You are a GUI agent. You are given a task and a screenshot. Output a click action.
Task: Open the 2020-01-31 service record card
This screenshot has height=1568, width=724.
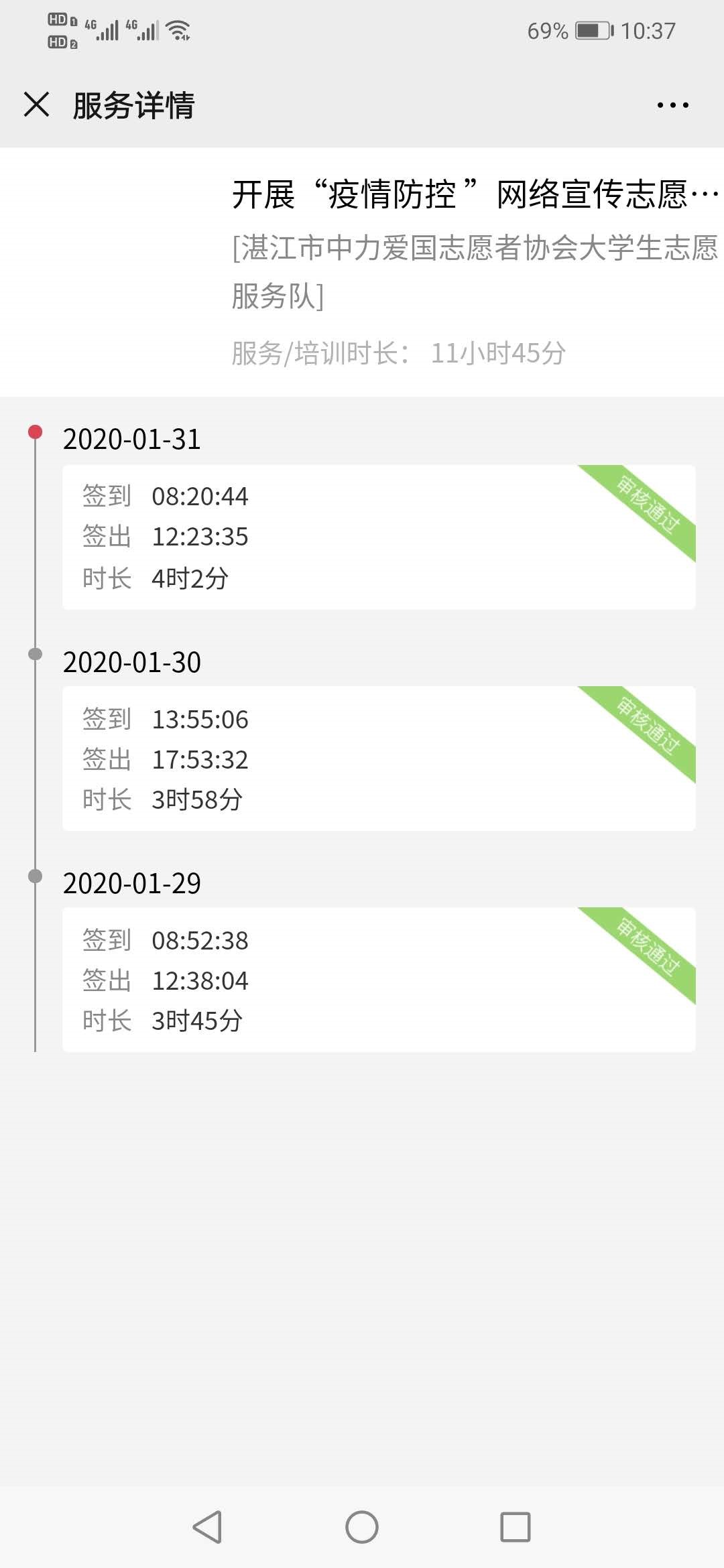tap(379, 537)
